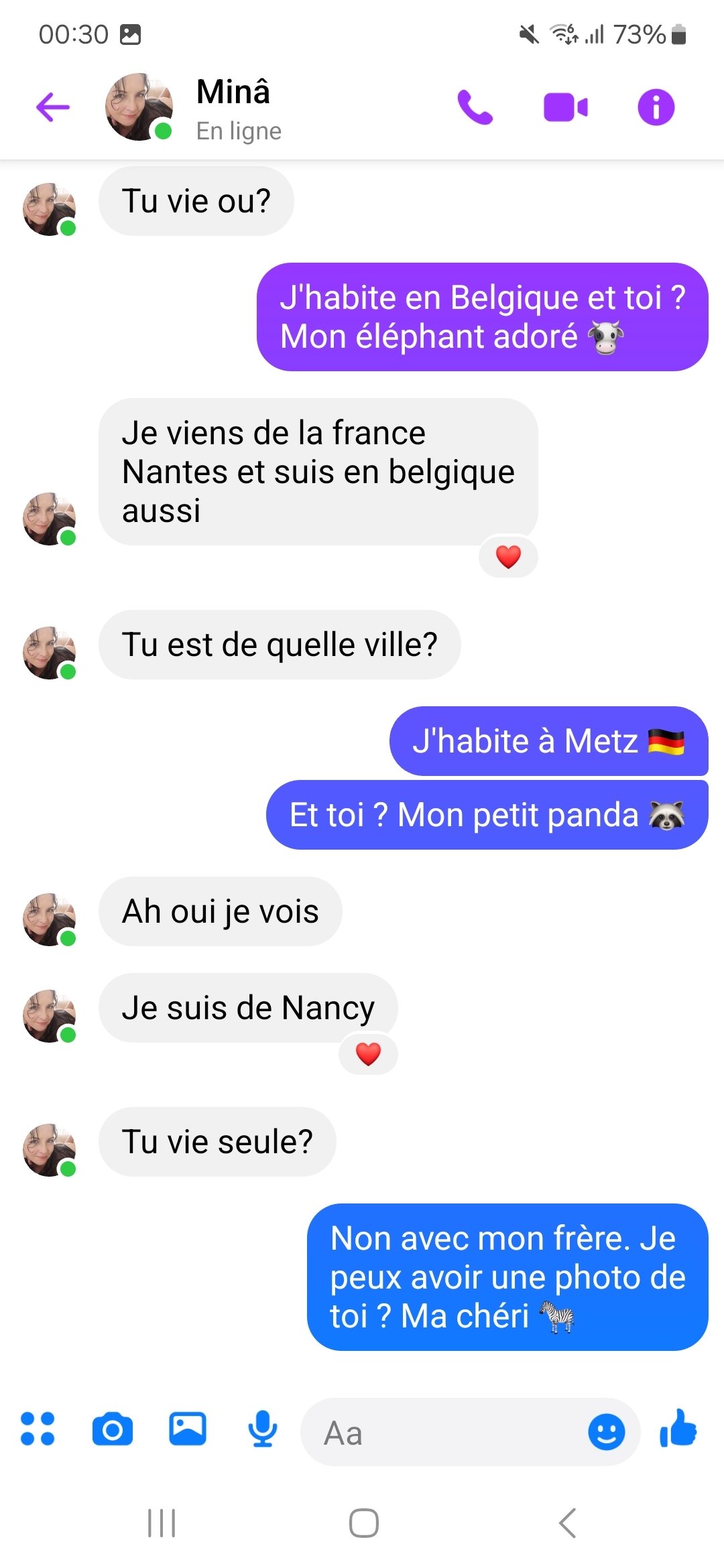
Task: Open the emoji picker smiley
Action: click(606, 1432)
